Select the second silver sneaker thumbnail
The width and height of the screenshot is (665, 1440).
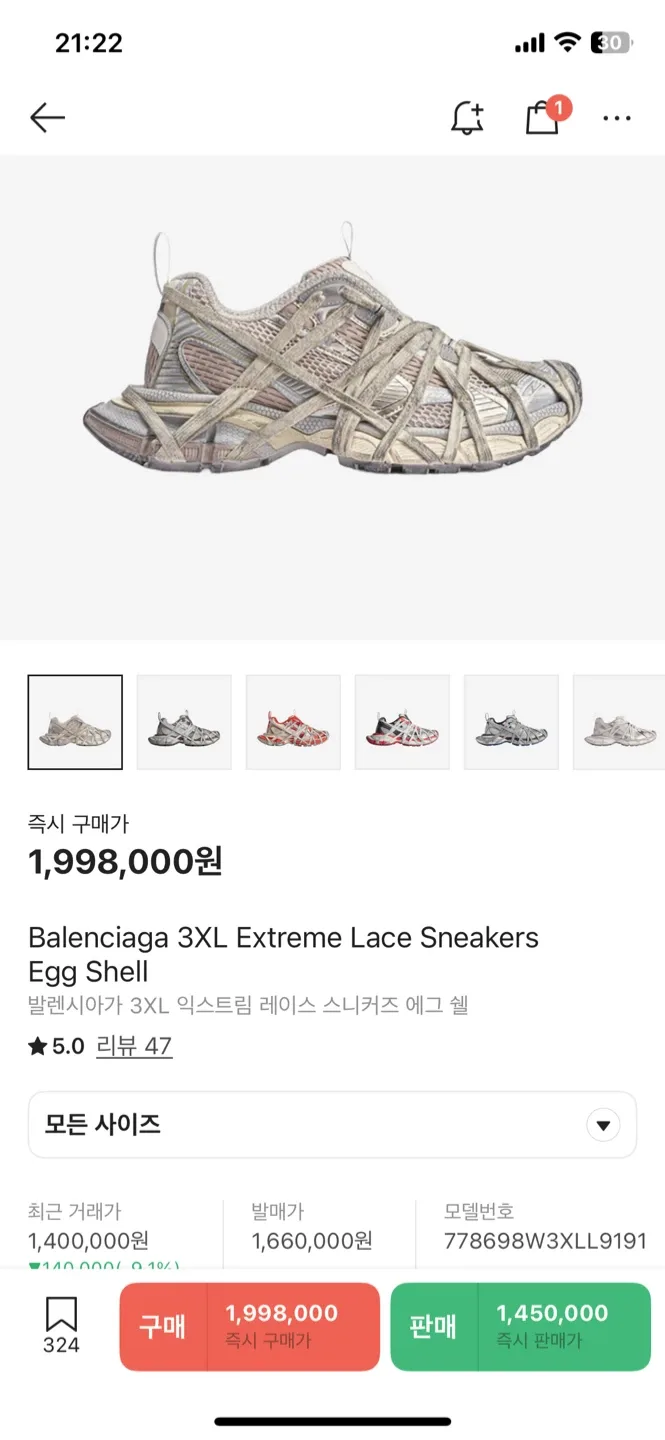tap(184, 722)
